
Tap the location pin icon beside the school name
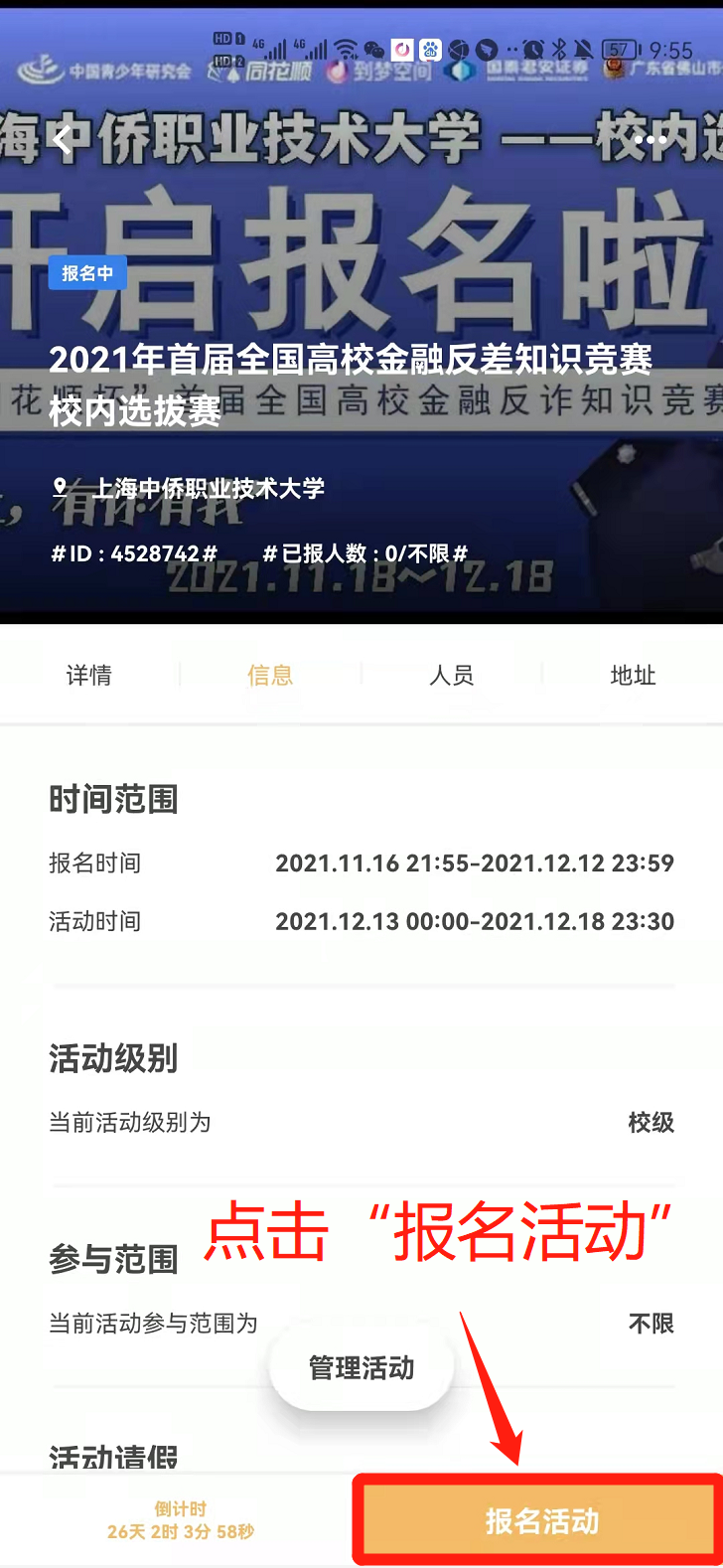click(x=62, y=486)
